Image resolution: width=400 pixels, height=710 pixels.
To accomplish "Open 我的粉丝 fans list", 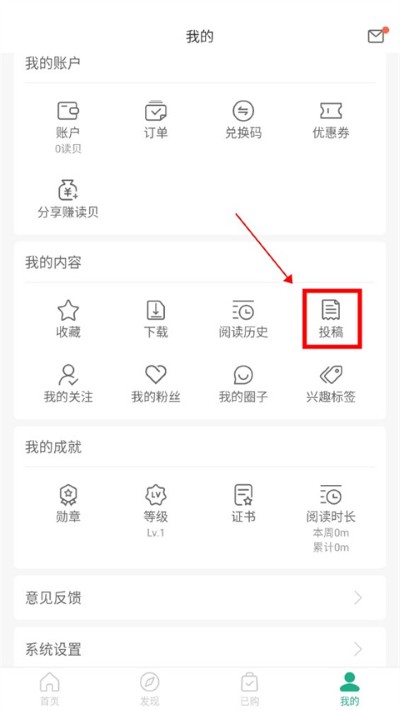I will tap(156, 384).
